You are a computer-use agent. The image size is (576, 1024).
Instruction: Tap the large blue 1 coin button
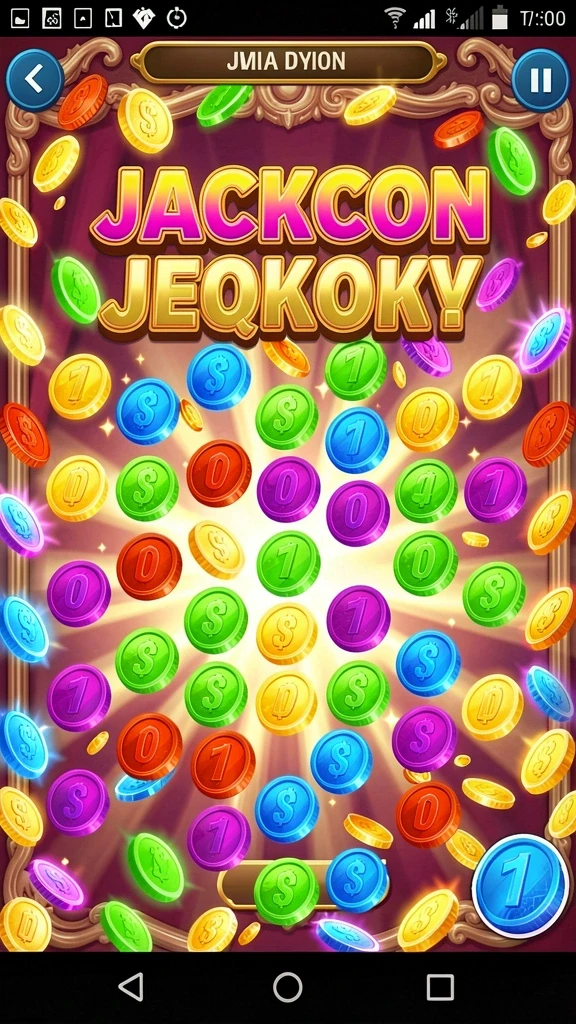[x=520, y=886]
